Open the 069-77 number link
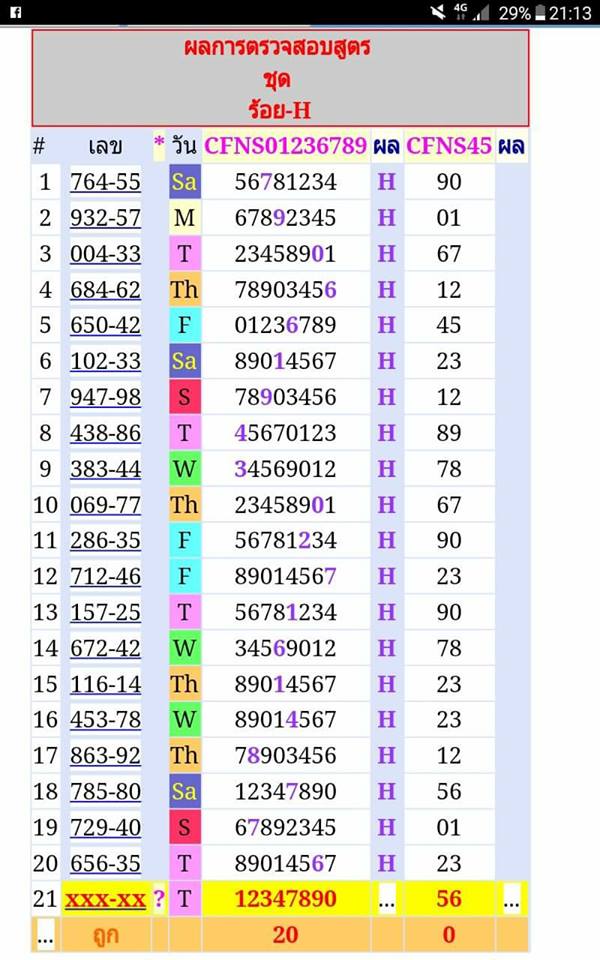The width and height of the screenshot is (600, 960). (x=105, y=505)
